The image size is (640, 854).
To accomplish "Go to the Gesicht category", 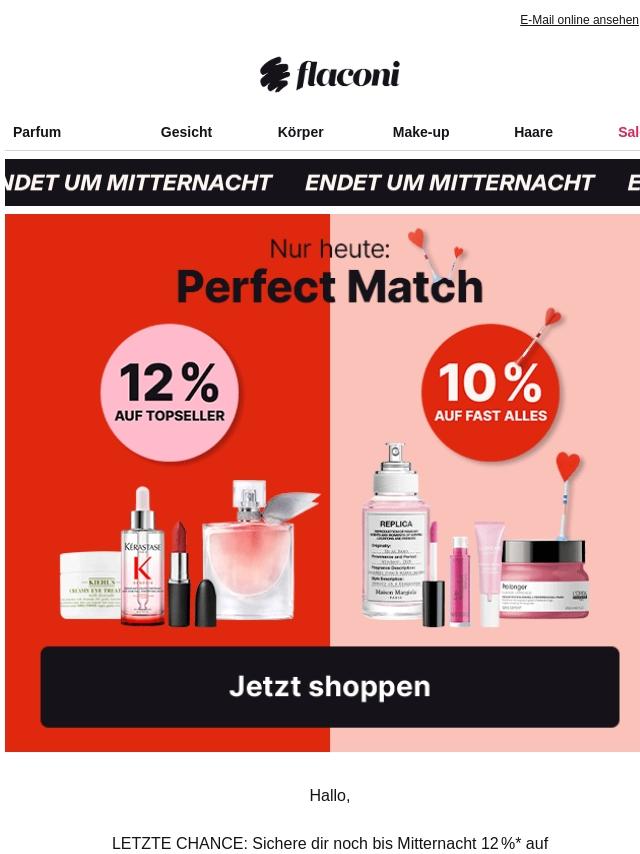I will point(186,132).
